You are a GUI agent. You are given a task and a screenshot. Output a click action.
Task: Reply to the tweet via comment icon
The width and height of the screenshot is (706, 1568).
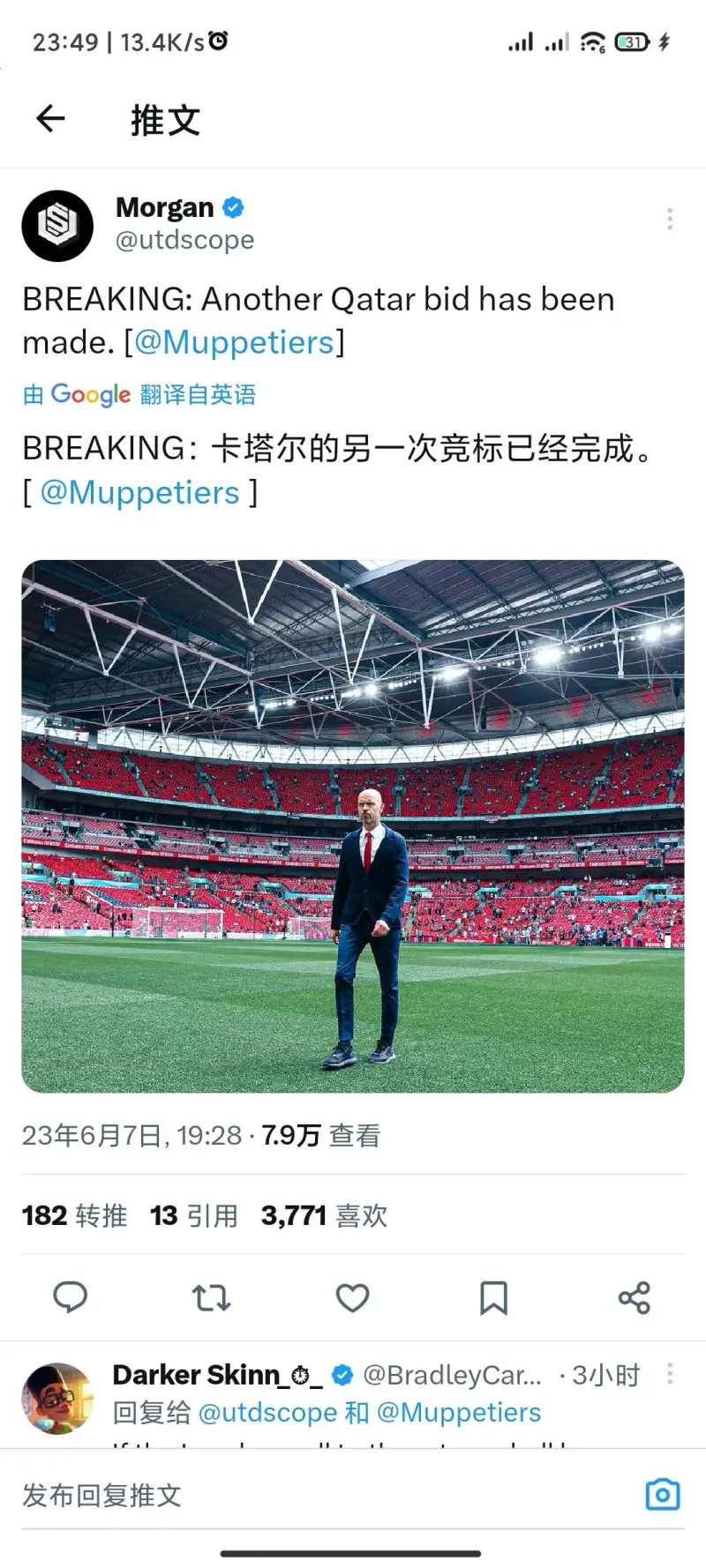71,1297
